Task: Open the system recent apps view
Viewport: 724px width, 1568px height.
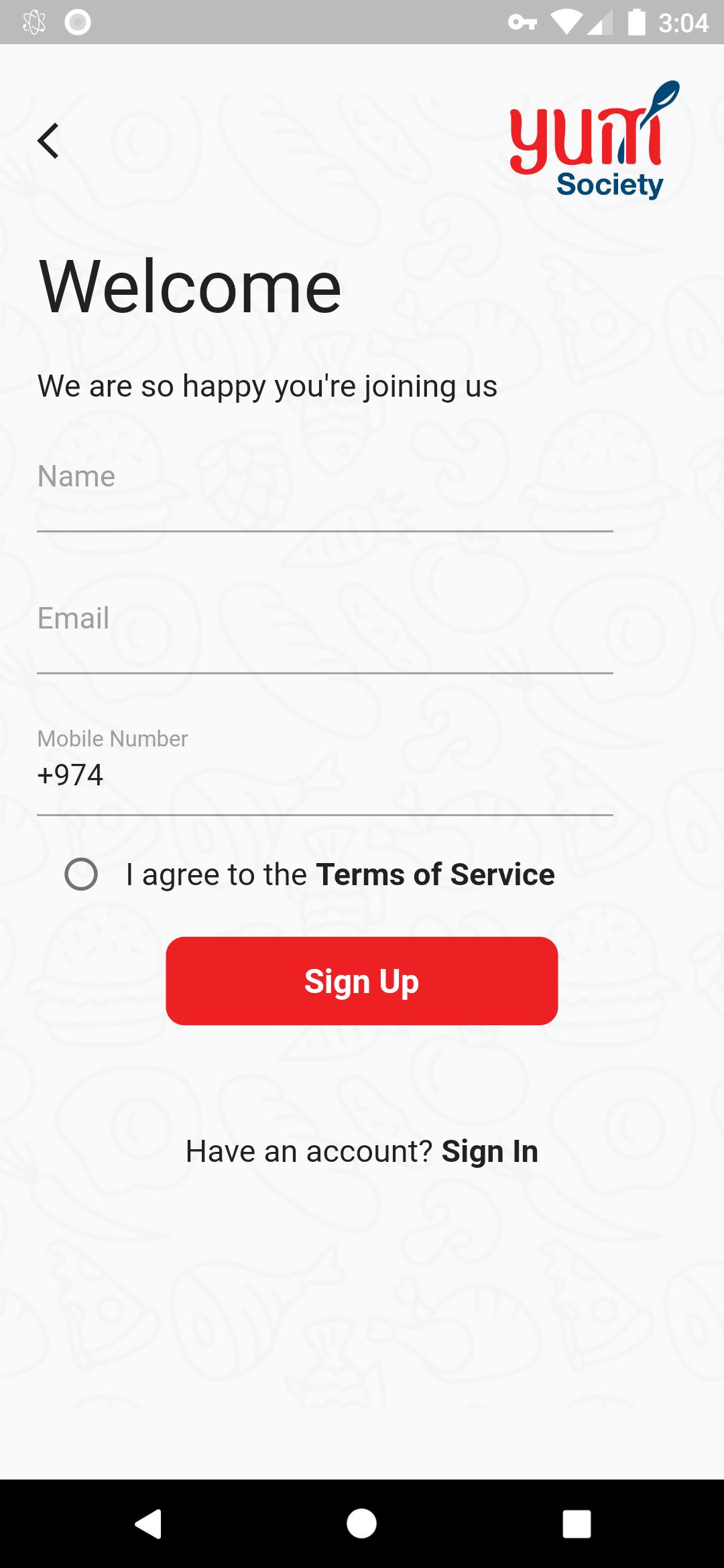Action: [x=577, y=1524]
